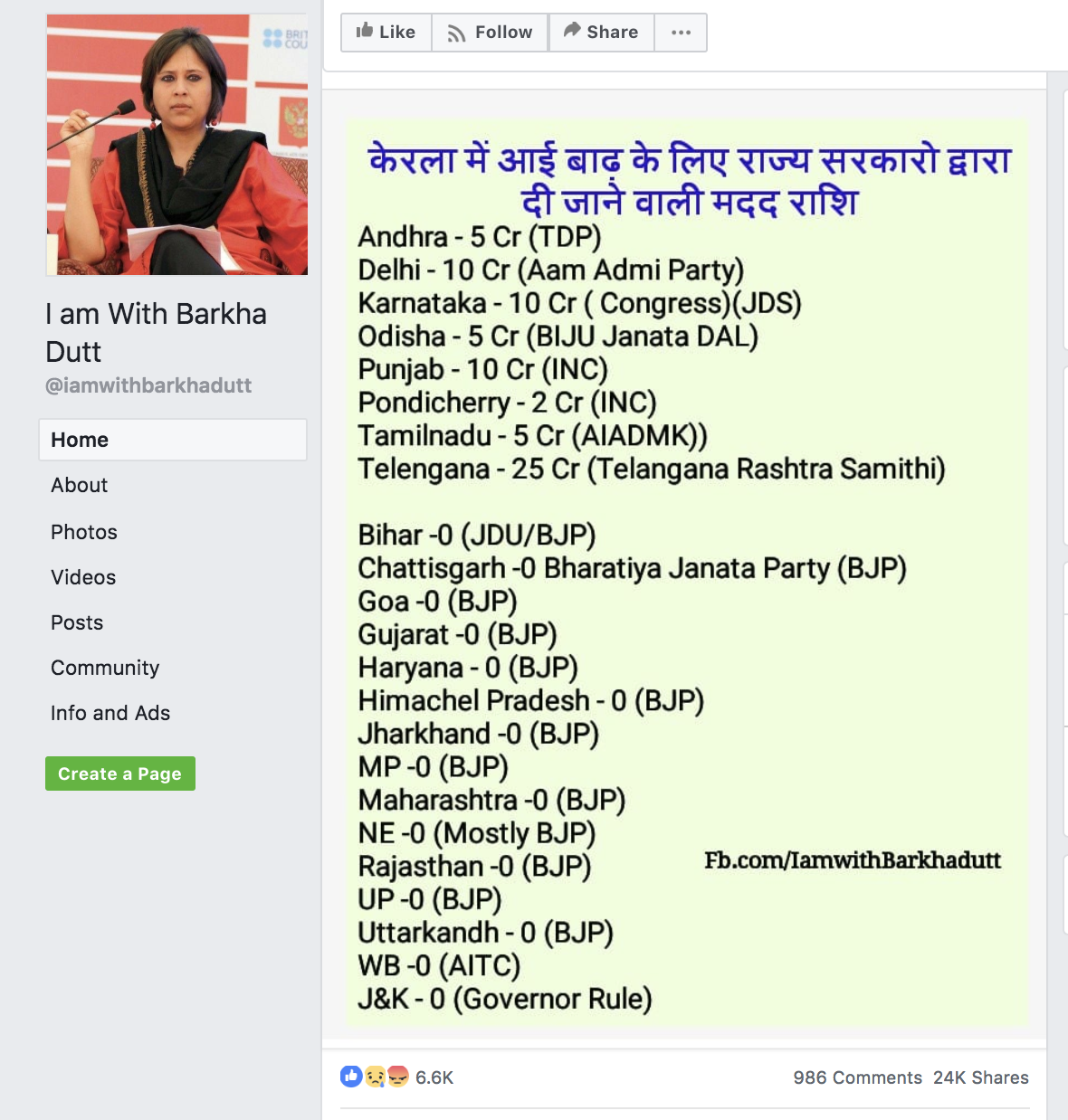Open the Posts section

click(77, 622)
